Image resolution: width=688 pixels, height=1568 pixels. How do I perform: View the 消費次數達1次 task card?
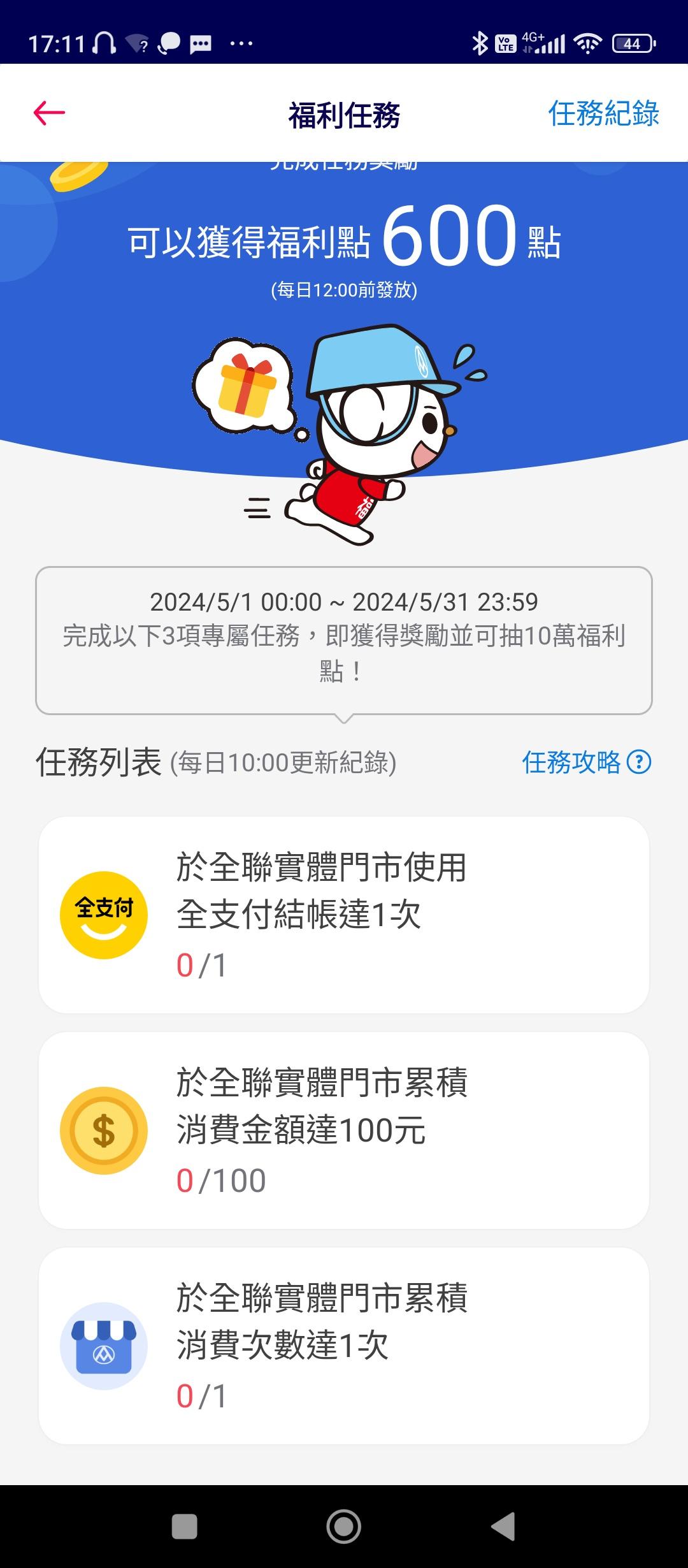pyautogui.click(x=344, y=1346)
